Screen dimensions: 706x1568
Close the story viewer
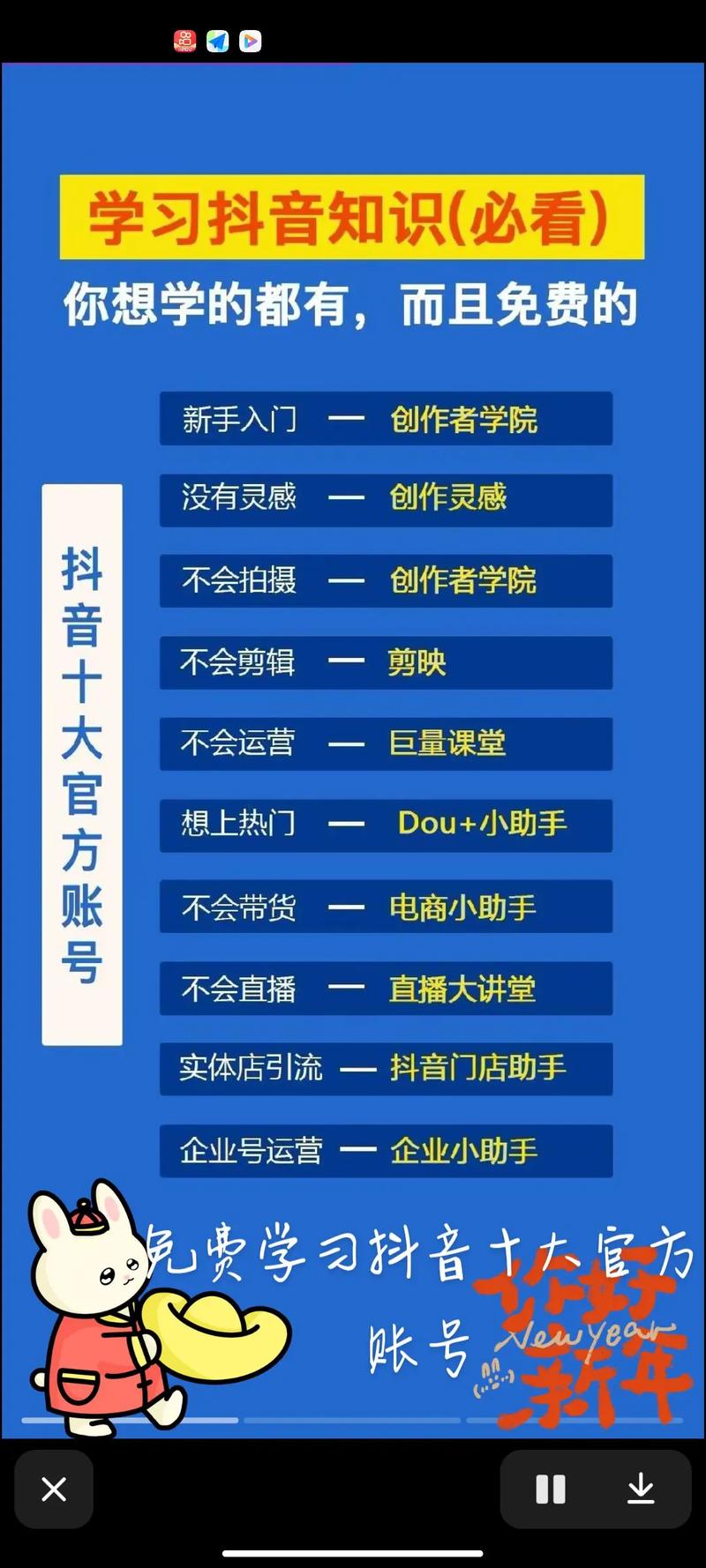(54, 1490)
